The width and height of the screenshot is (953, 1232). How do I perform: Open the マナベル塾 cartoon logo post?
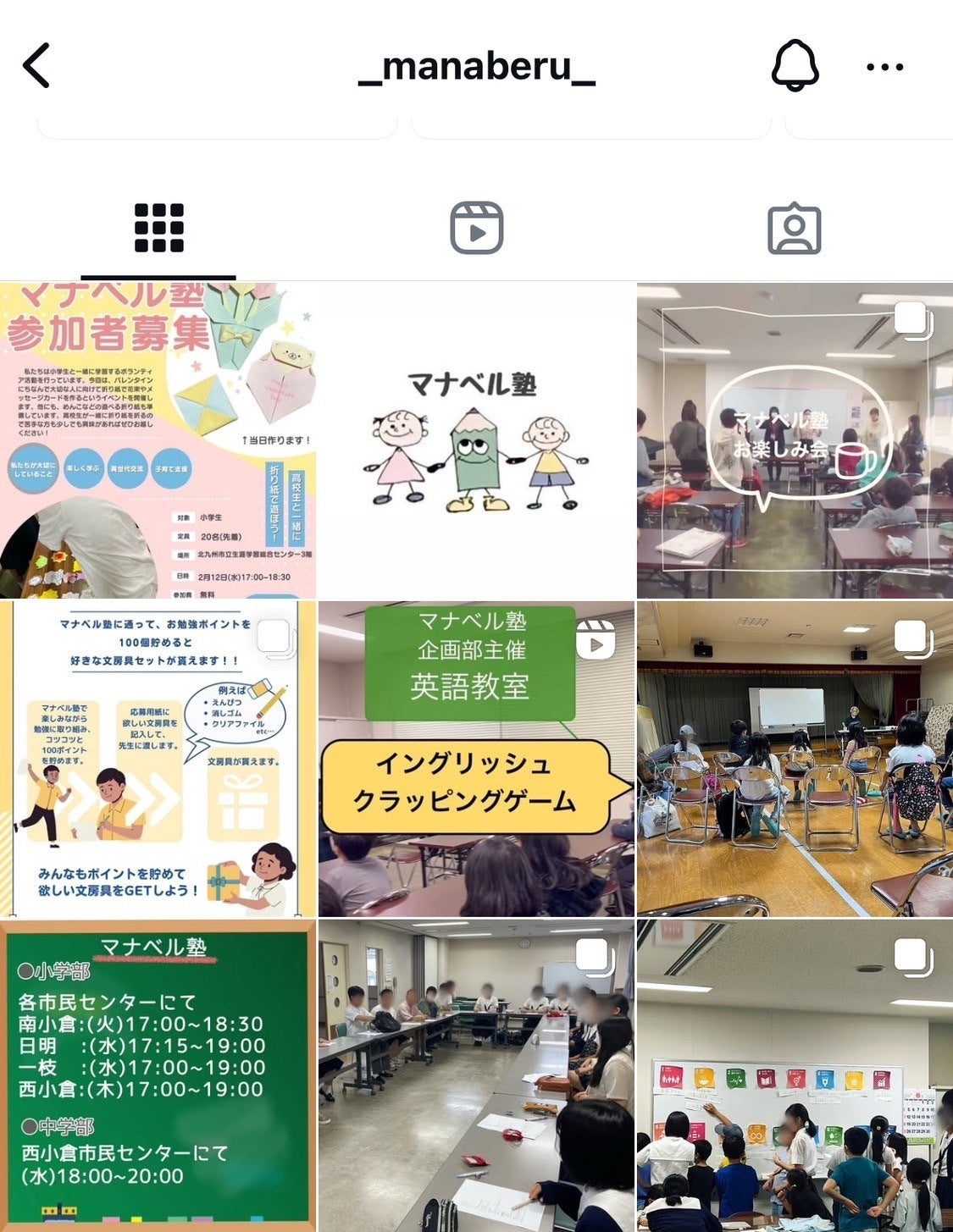(x=476, y=440)
